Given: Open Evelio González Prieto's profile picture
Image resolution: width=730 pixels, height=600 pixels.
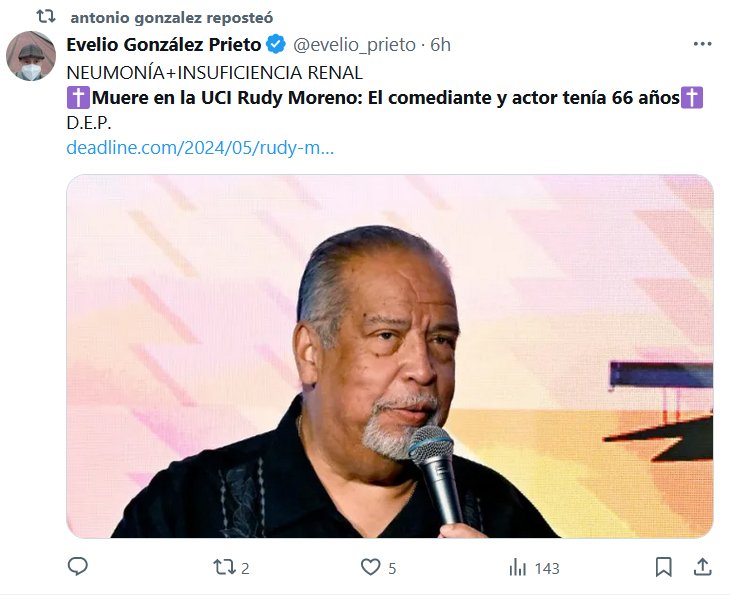Looking at the screenshot, I should click(31, 56).
